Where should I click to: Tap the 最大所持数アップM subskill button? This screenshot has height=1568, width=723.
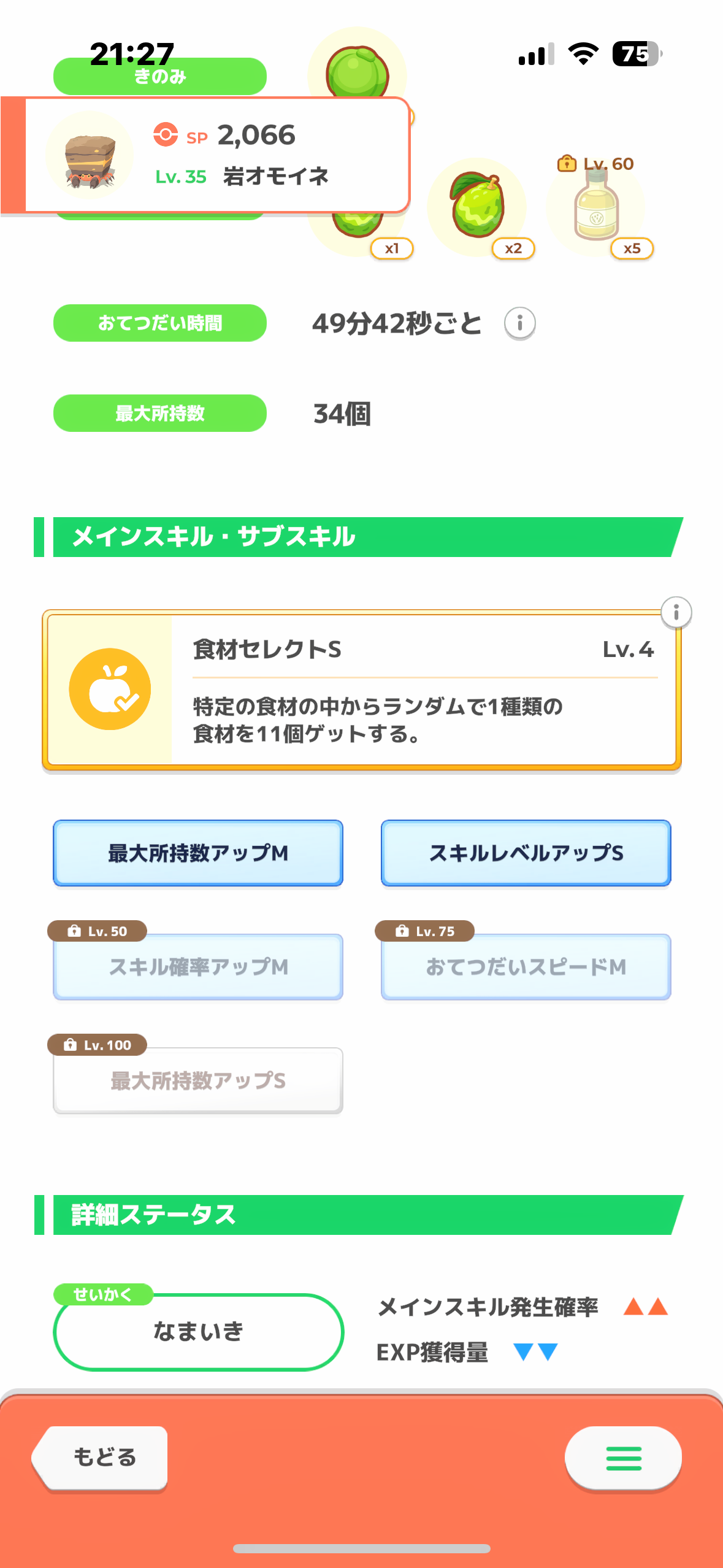(x=197, y=853)
